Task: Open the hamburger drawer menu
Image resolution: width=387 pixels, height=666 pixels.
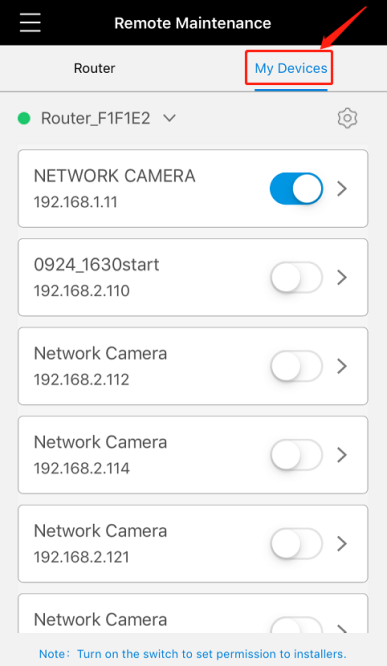Action: (x=30, y=22)
